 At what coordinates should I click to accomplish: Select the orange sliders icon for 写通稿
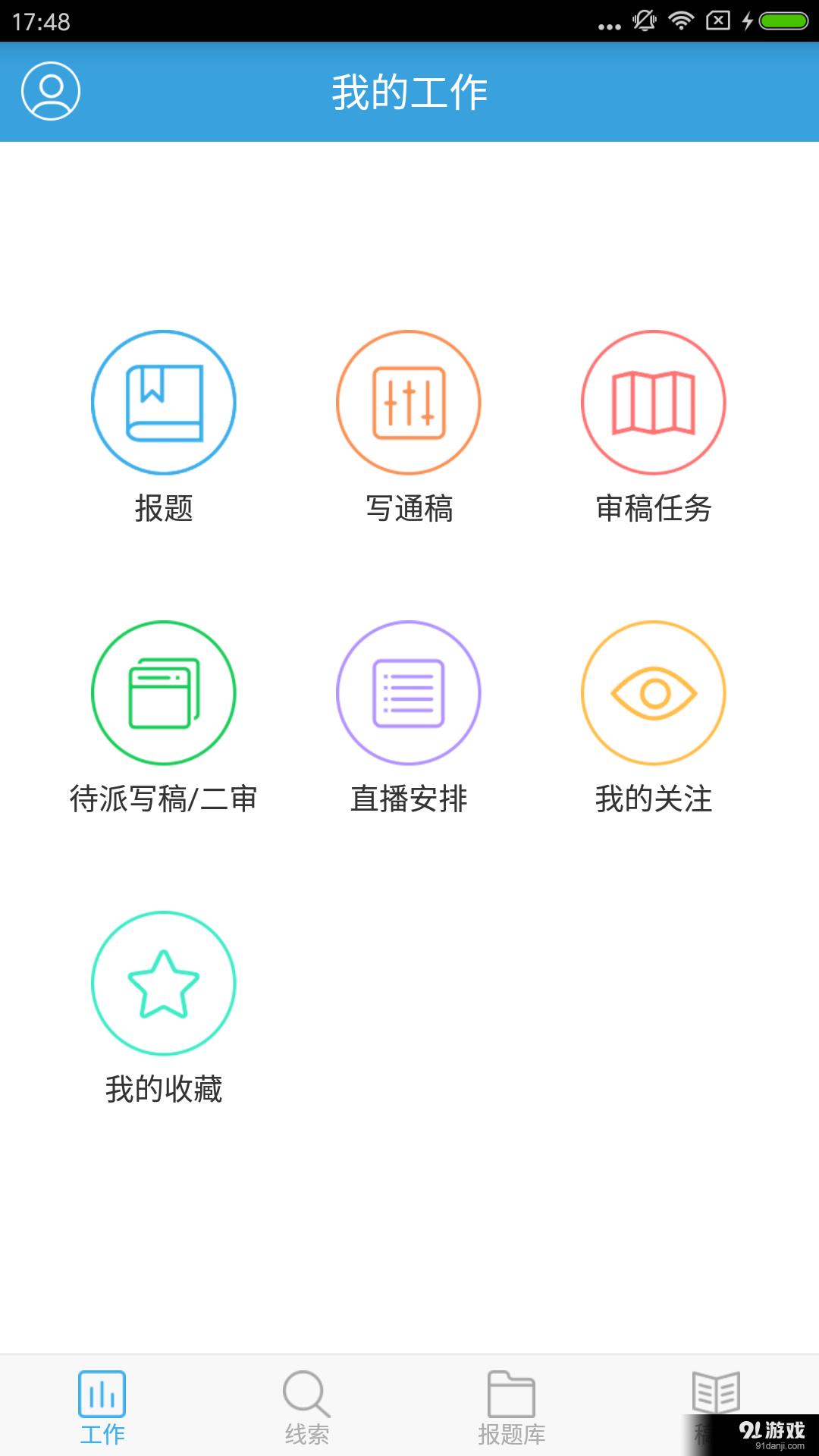(x=408, y=402)
